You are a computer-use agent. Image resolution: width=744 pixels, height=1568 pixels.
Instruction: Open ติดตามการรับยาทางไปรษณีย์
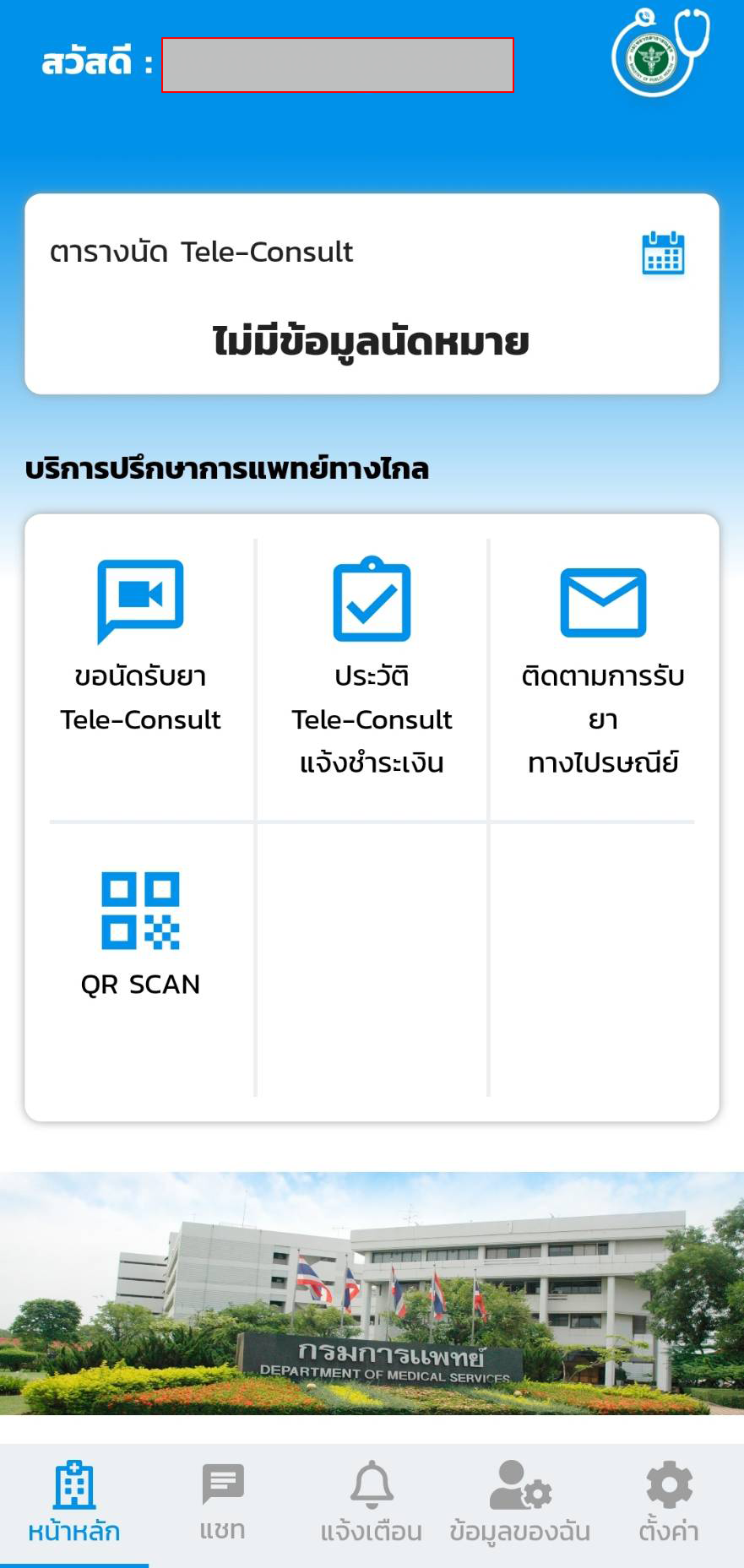(x=603, y=663)
